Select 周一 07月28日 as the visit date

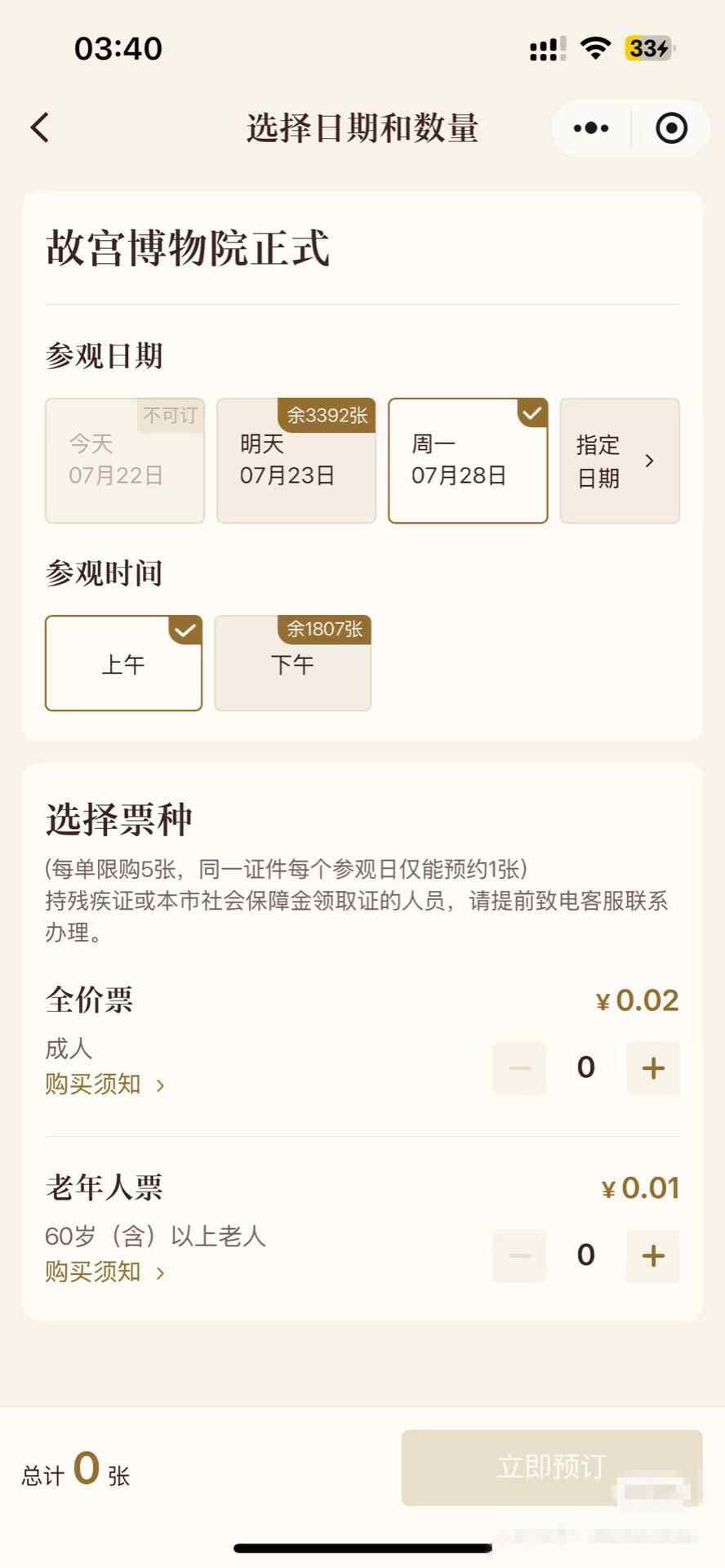click(467, 461)
